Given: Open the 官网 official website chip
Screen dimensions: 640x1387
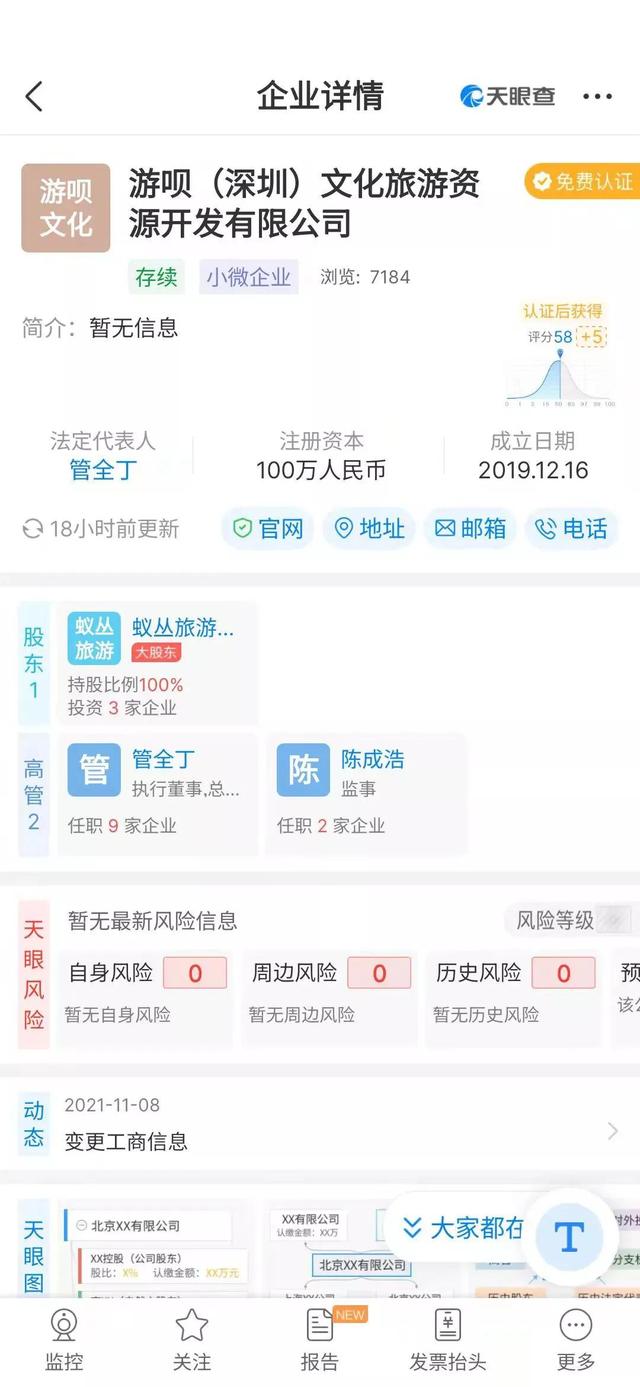Looking at the screenshot, I should pyautogui.click(x=268, y=529).
